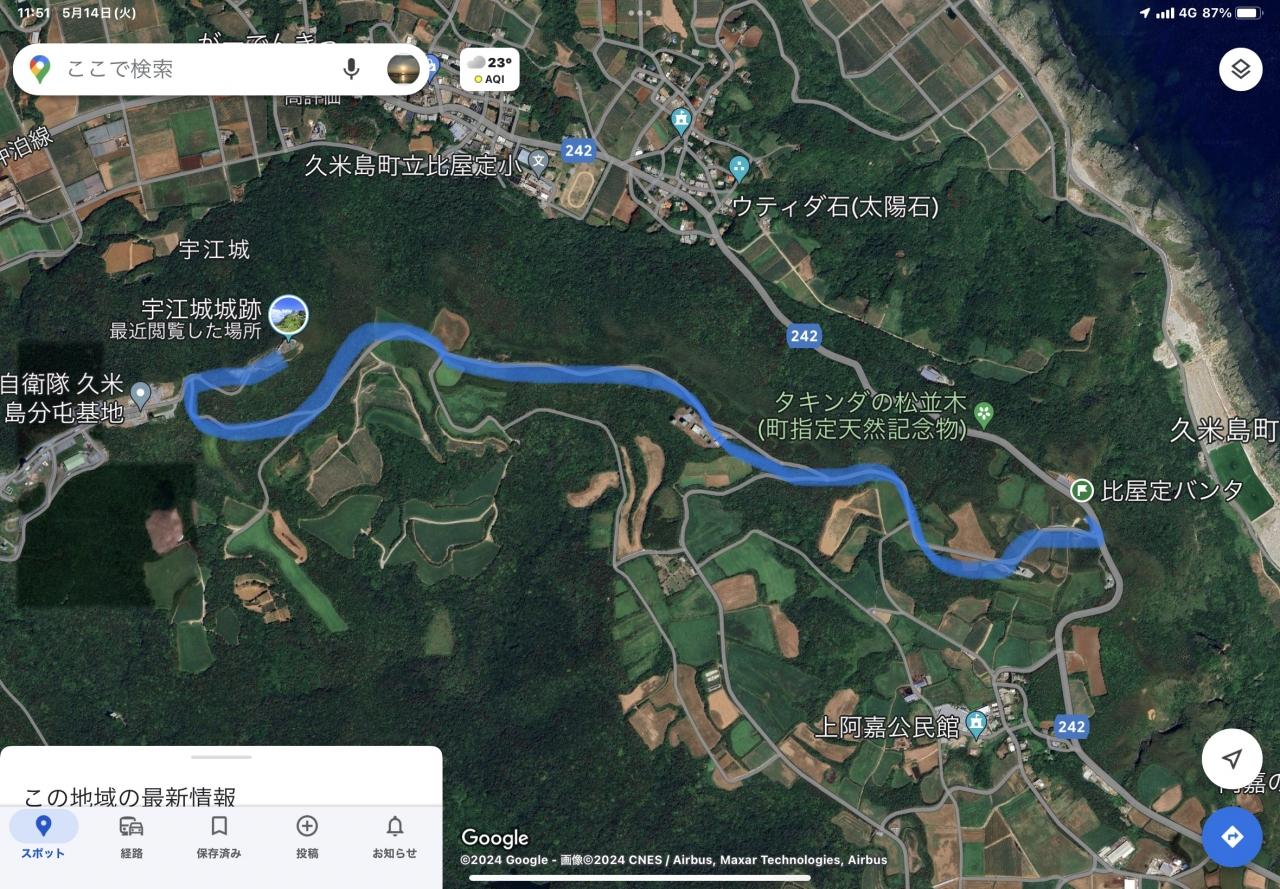Open the account profile picture
The height and width of the screenshot is (889, 1280).
click(403, 69)
